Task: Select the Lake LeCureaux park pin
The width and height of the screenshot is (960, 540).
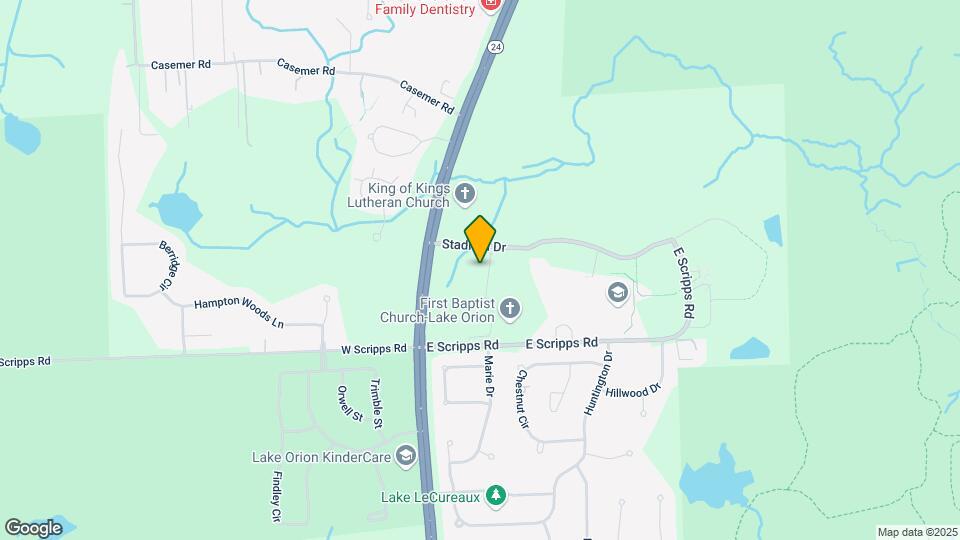Action: 496,496
